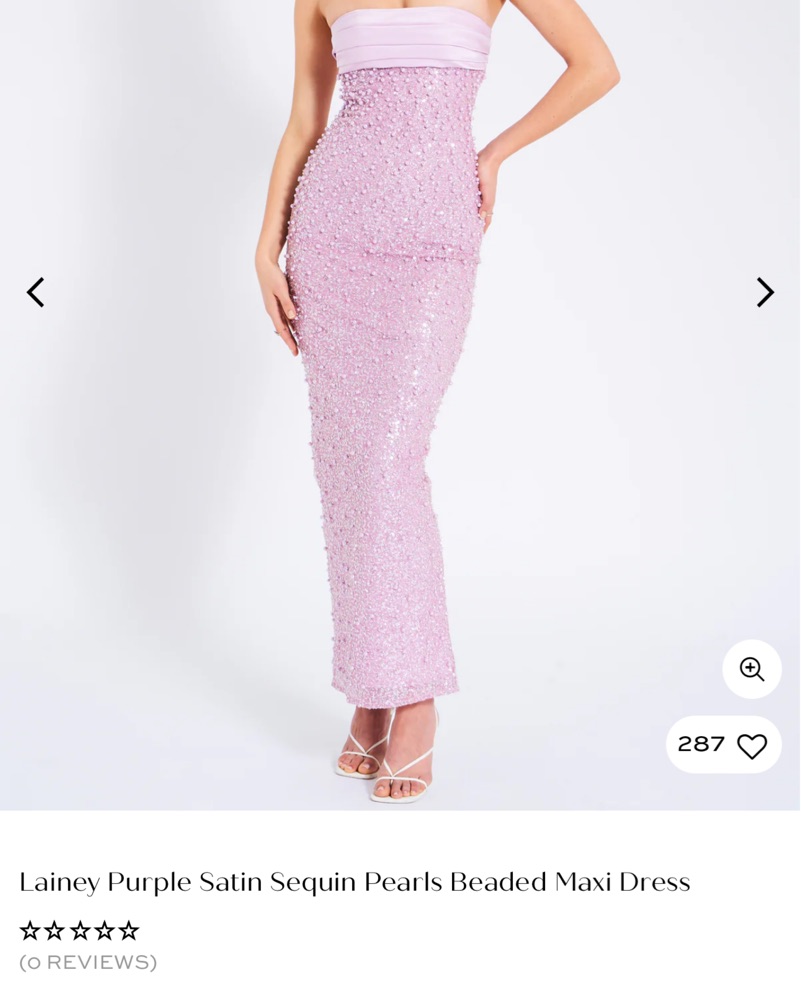
Task: Open the 0 Reviews link
Action: click(x=88, y=962)
